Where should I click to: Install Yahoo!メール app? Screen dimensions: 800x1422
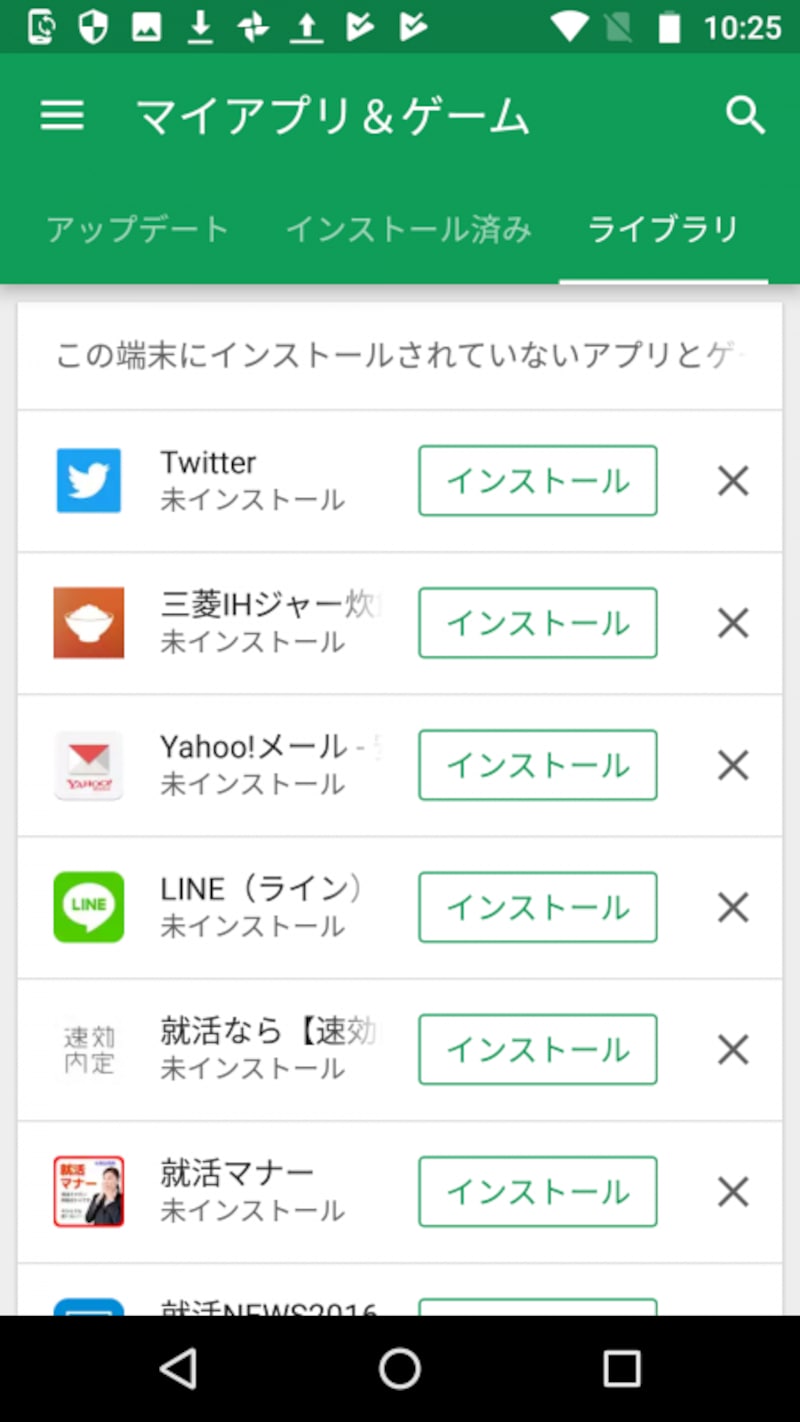(537, 765)
